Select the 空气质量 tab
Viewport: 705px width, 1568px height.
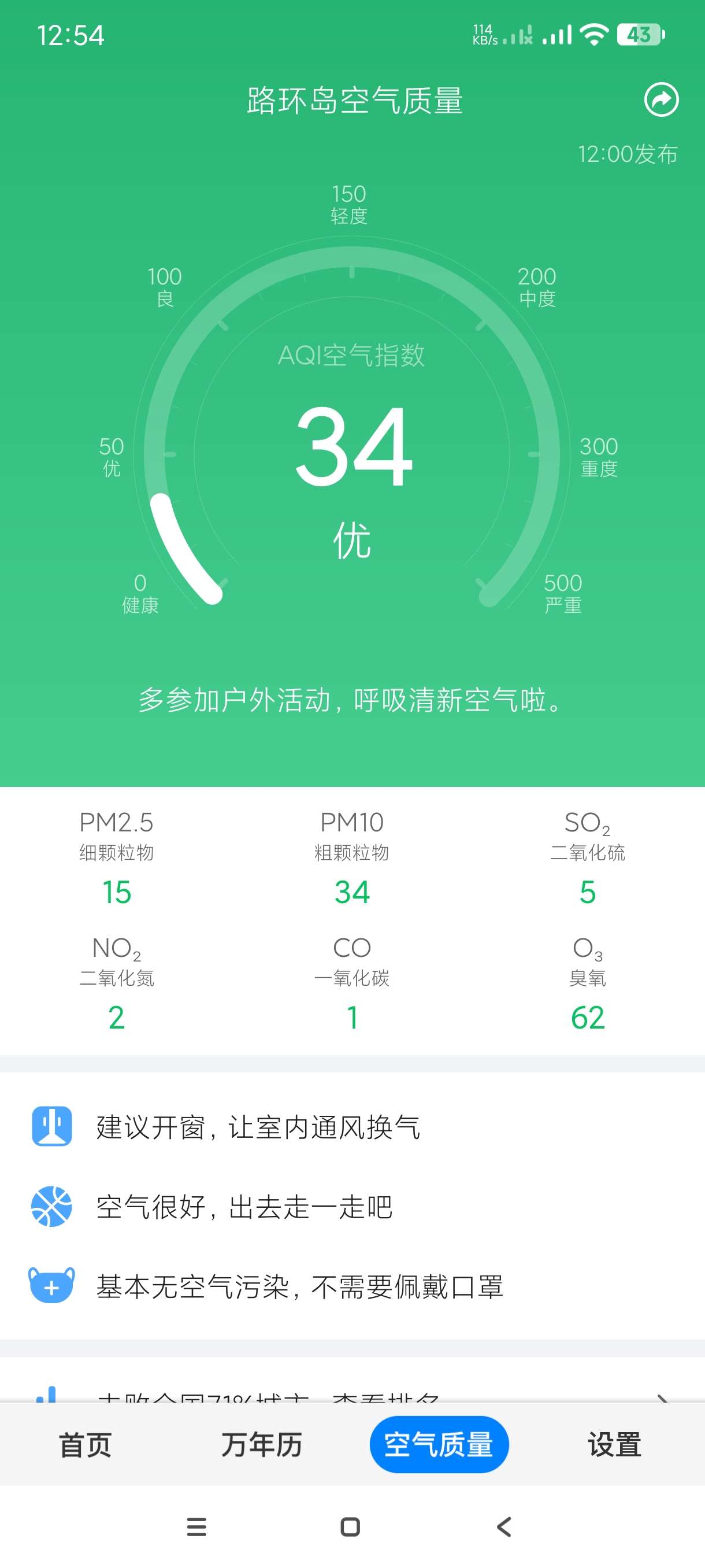439,1444
